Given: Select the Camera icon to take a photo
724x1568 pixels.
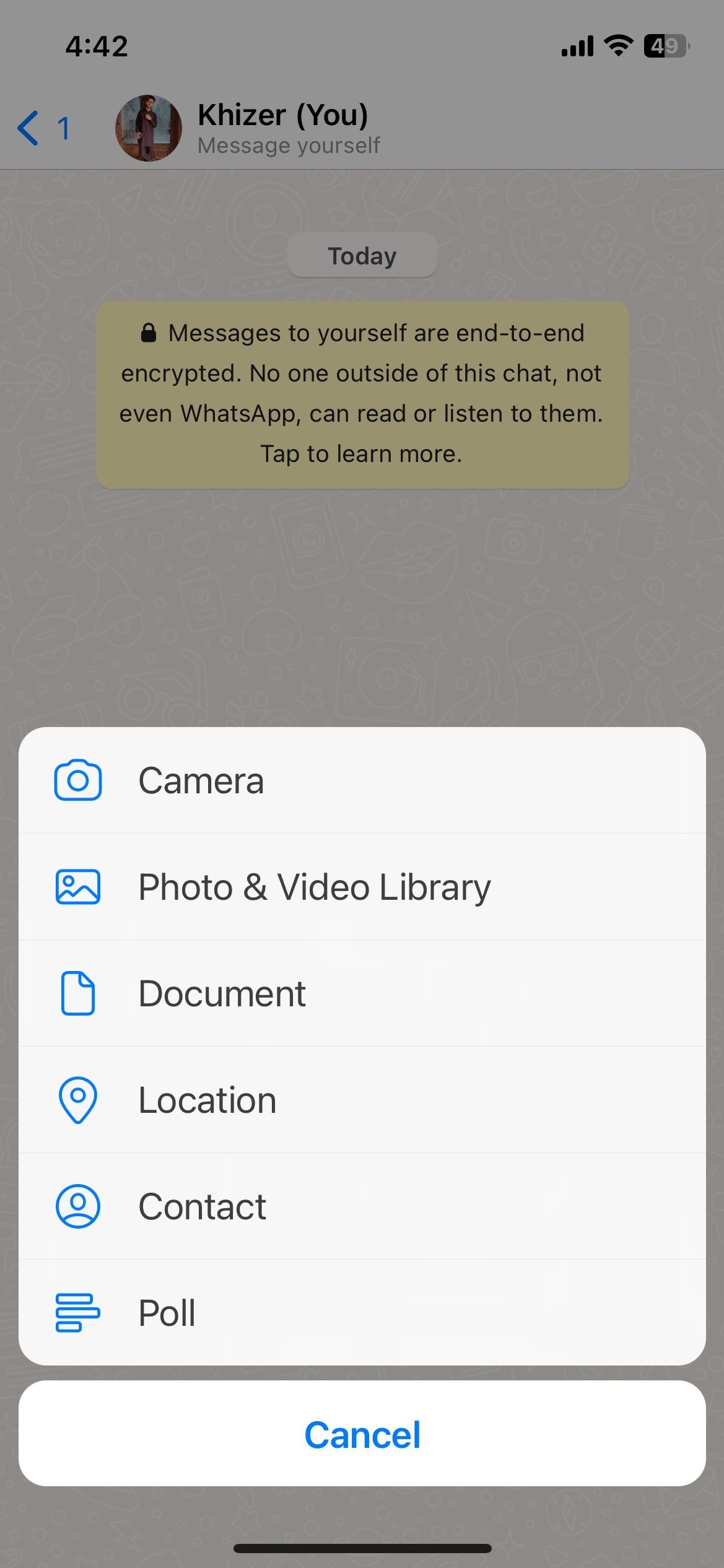Looking at the screenshot, I should pyautogui.click(x=76, y=780).
